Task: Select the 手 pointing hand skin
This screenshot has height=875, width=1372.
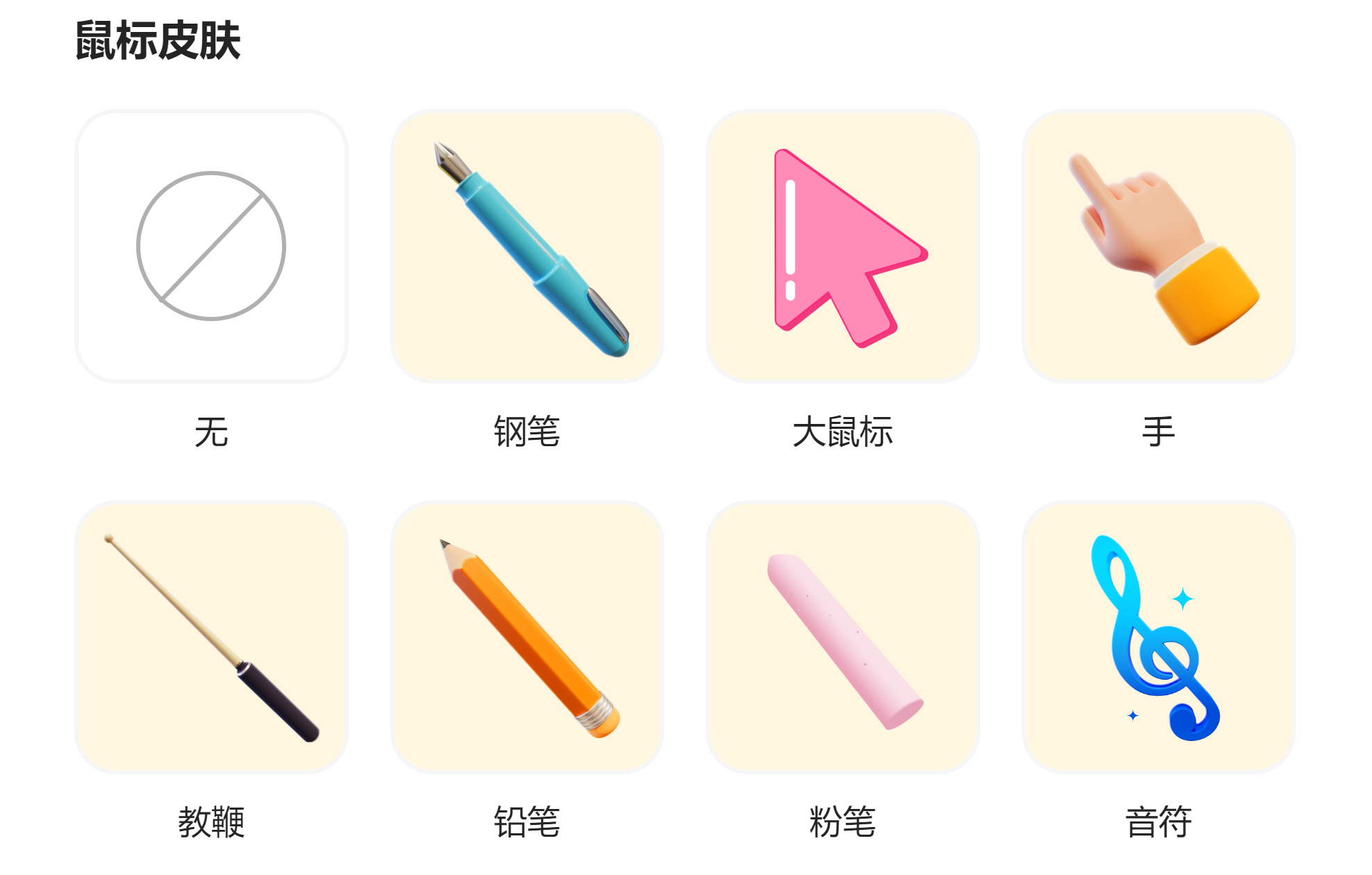Action: 1158,246
